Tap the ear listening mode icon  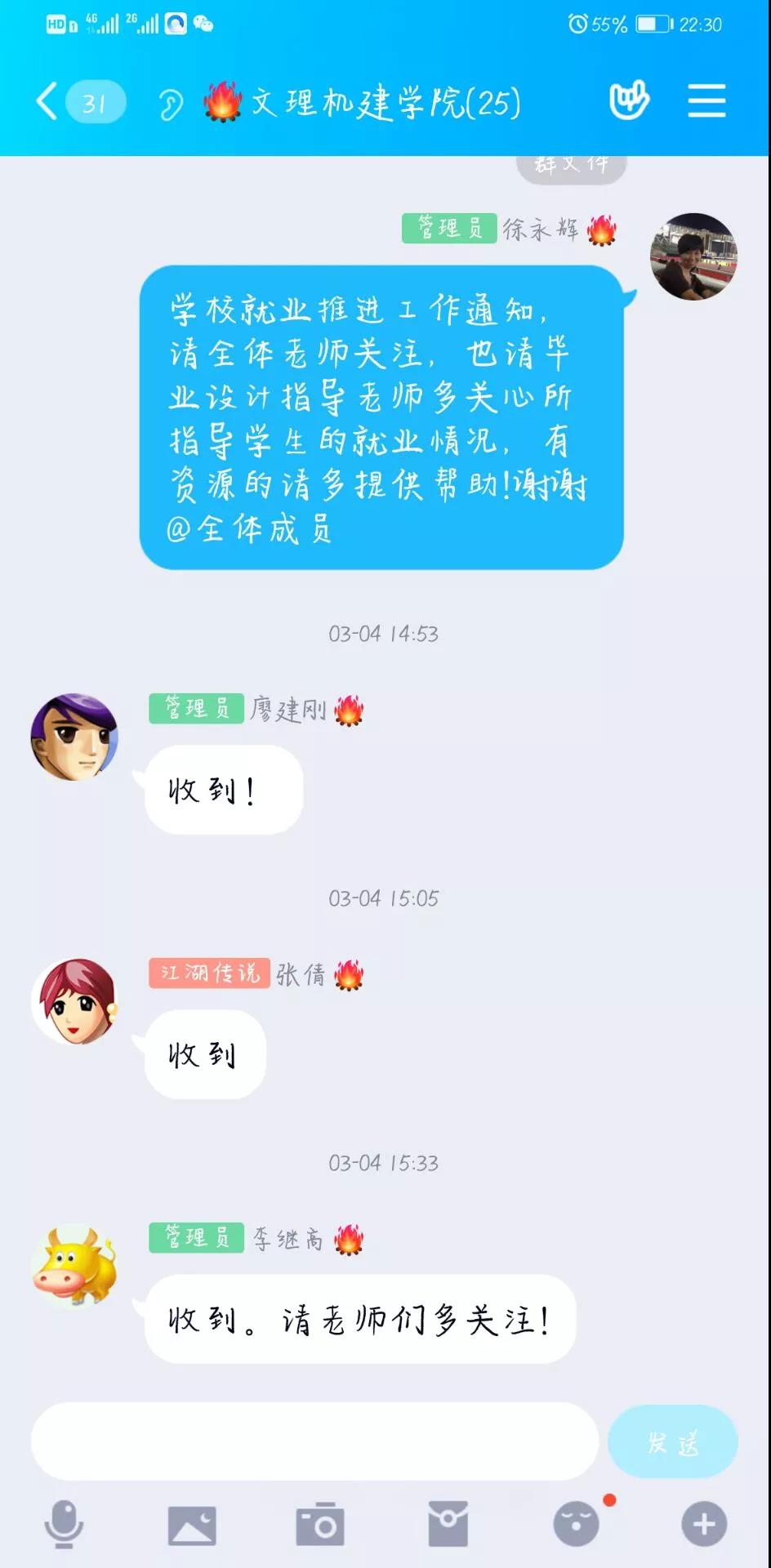pyautogui.click(x=171, y=105)
